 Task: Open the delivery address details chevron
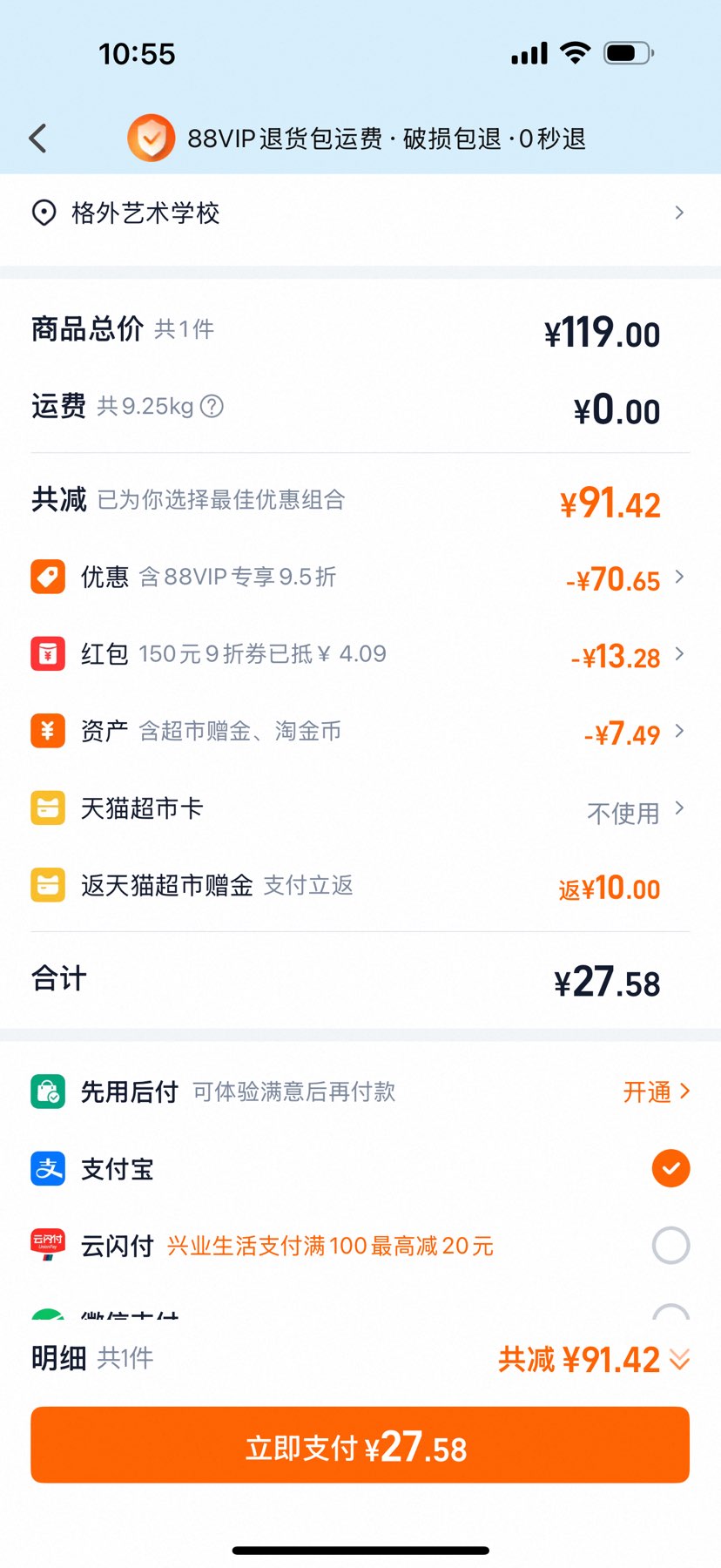[678, 213]
